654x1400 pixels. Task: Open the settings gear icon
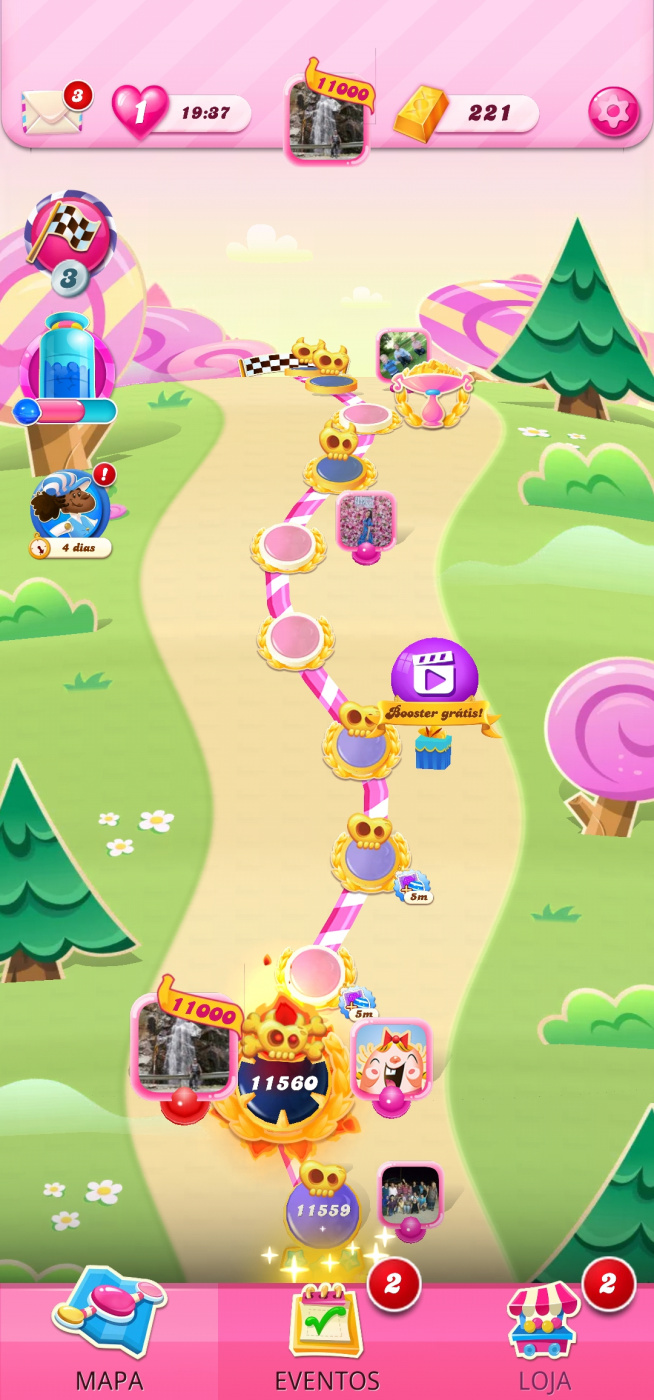click(x=613, y=112)
